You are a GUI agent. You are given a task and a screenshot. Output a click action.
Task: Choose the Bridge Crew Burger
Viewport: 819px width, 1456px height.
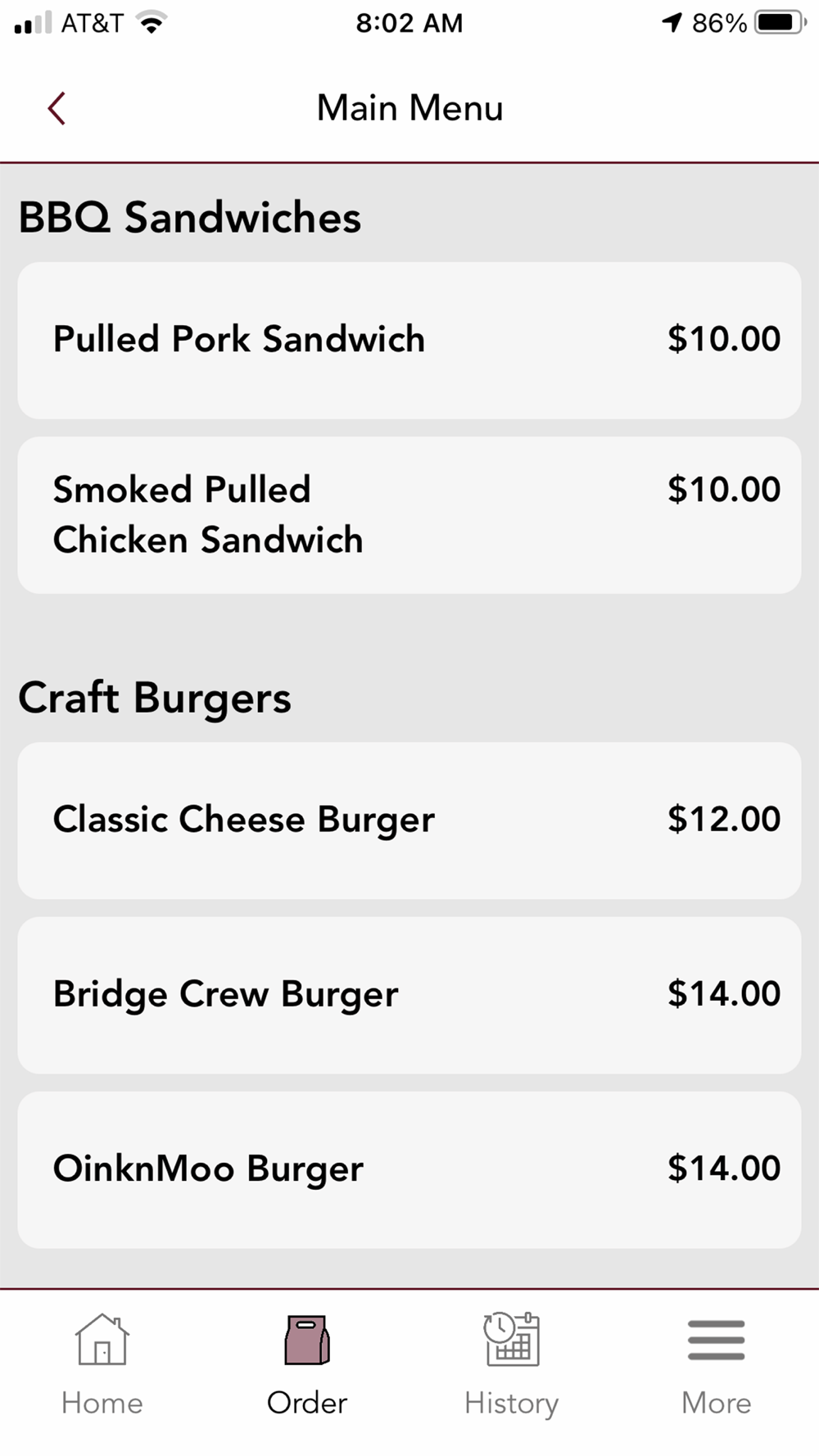point(409,994)
